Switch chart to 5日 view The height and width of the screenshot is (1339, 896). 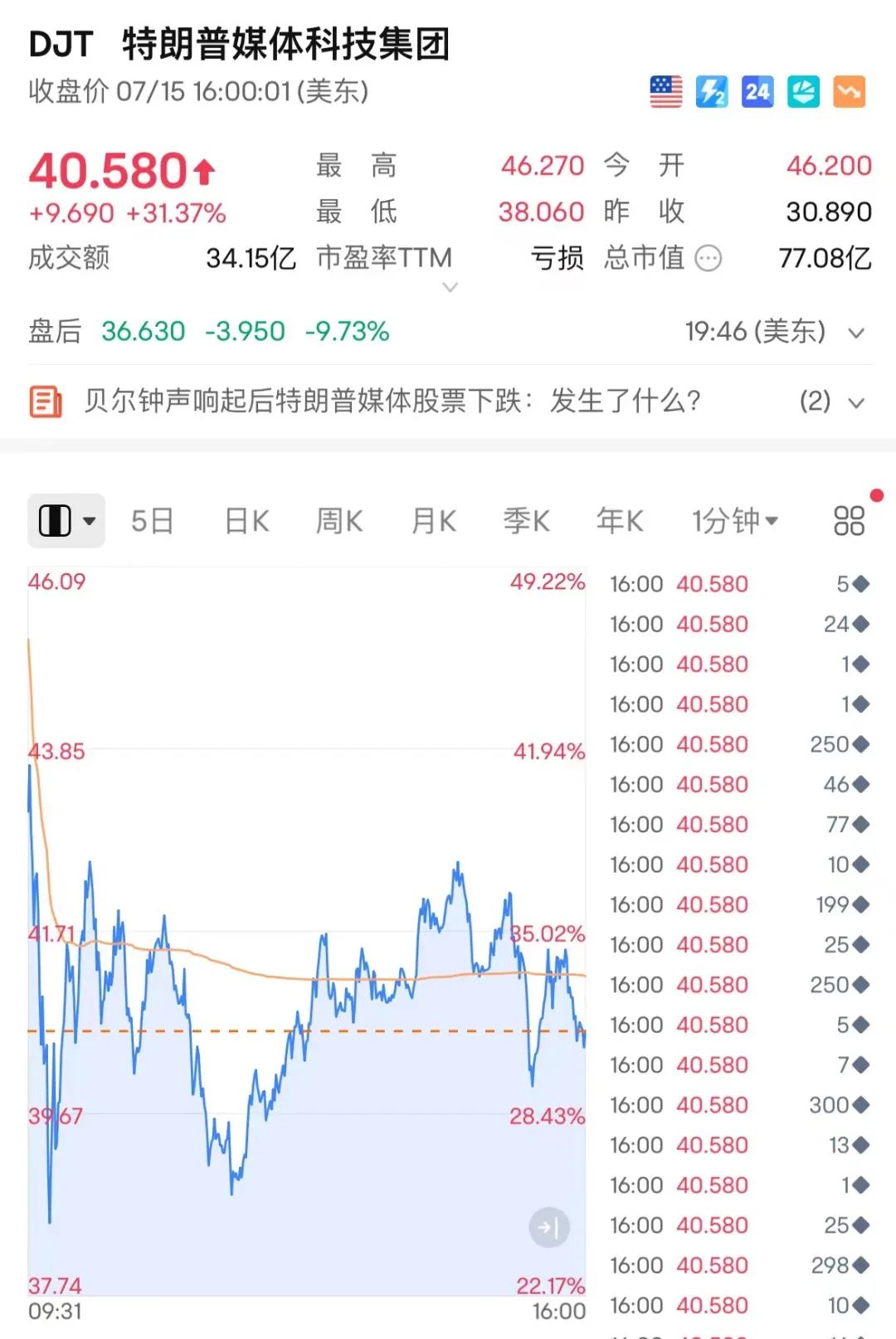click(152, 521)
